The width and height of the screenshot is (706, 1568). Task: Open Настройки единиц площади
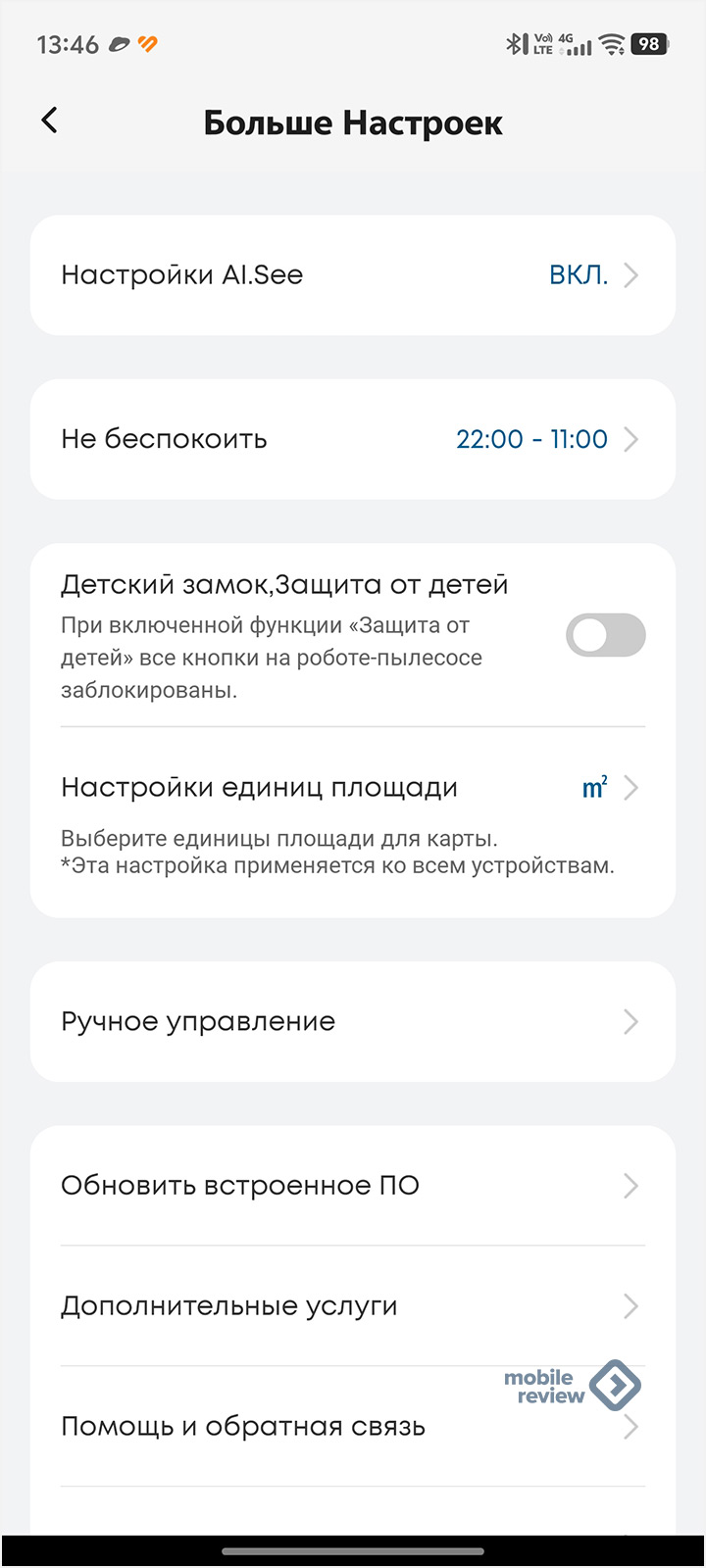point(353,788)
